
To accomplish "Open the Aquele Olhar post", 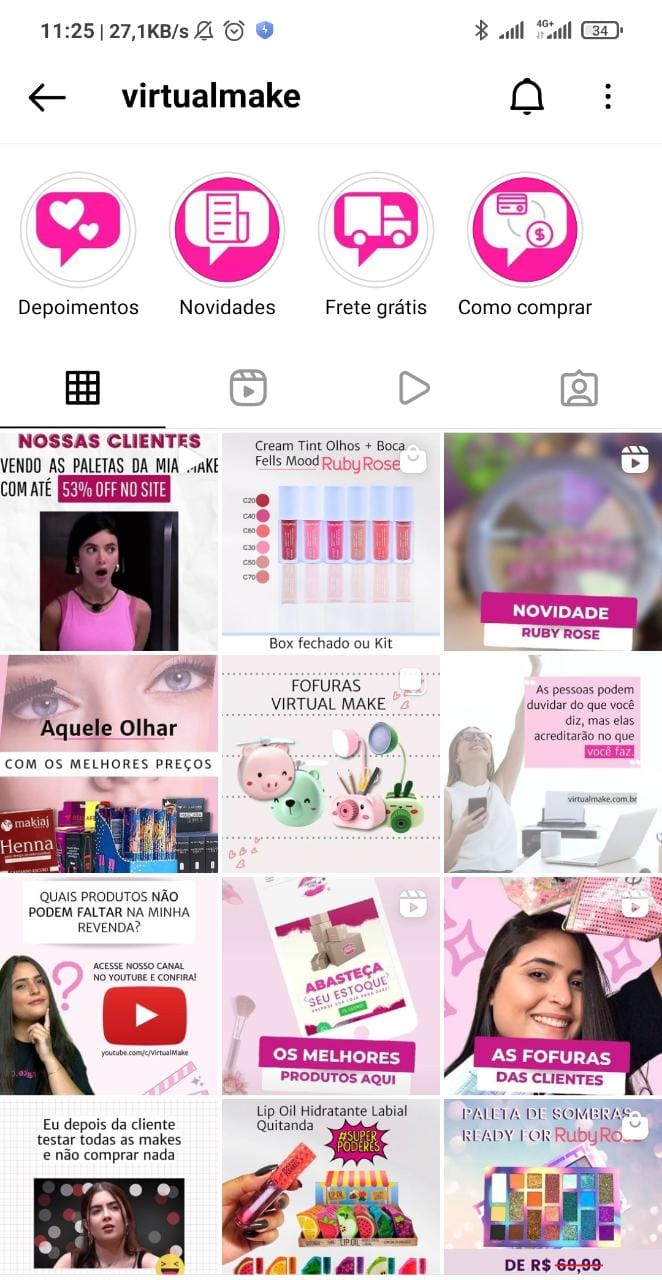I will pos(109,764).
